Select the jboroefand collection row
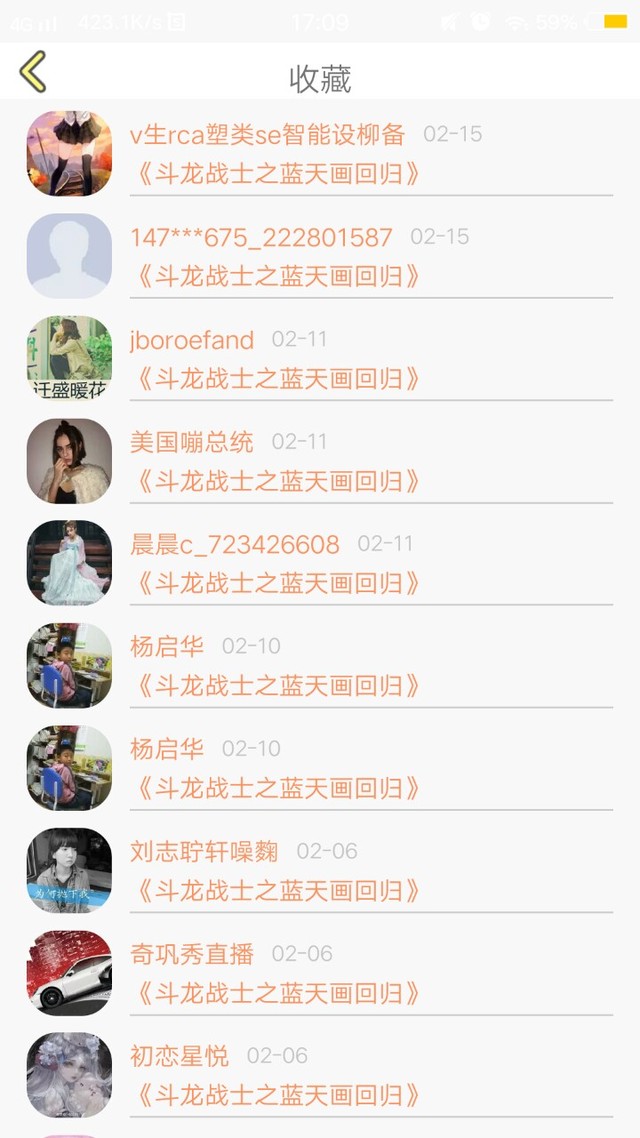The image size is (640, 1138). 320,358
